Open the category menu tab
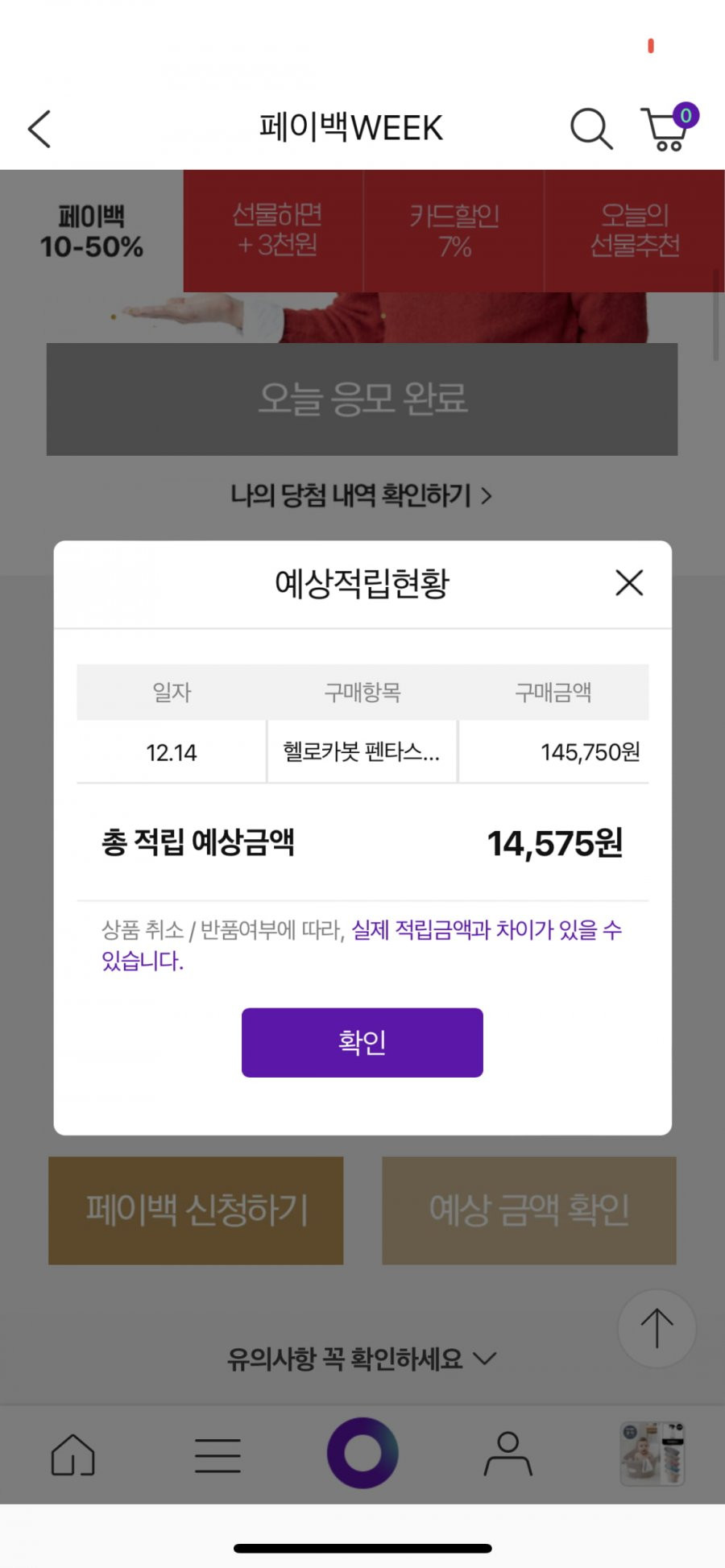The height and width of the screenshot is (1568, 725). coord(217,1455)
